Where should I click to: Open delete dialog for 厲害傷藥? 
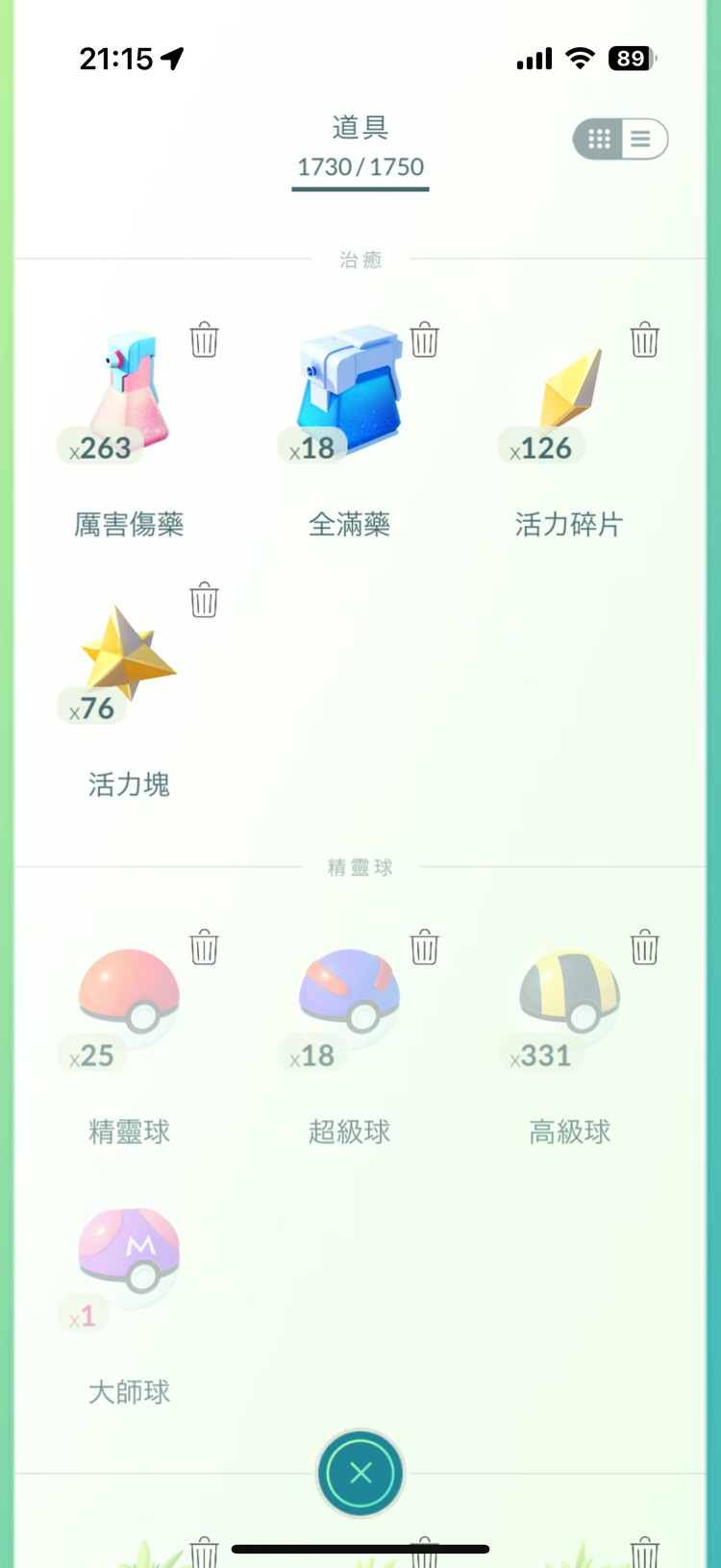click(204, 340)
